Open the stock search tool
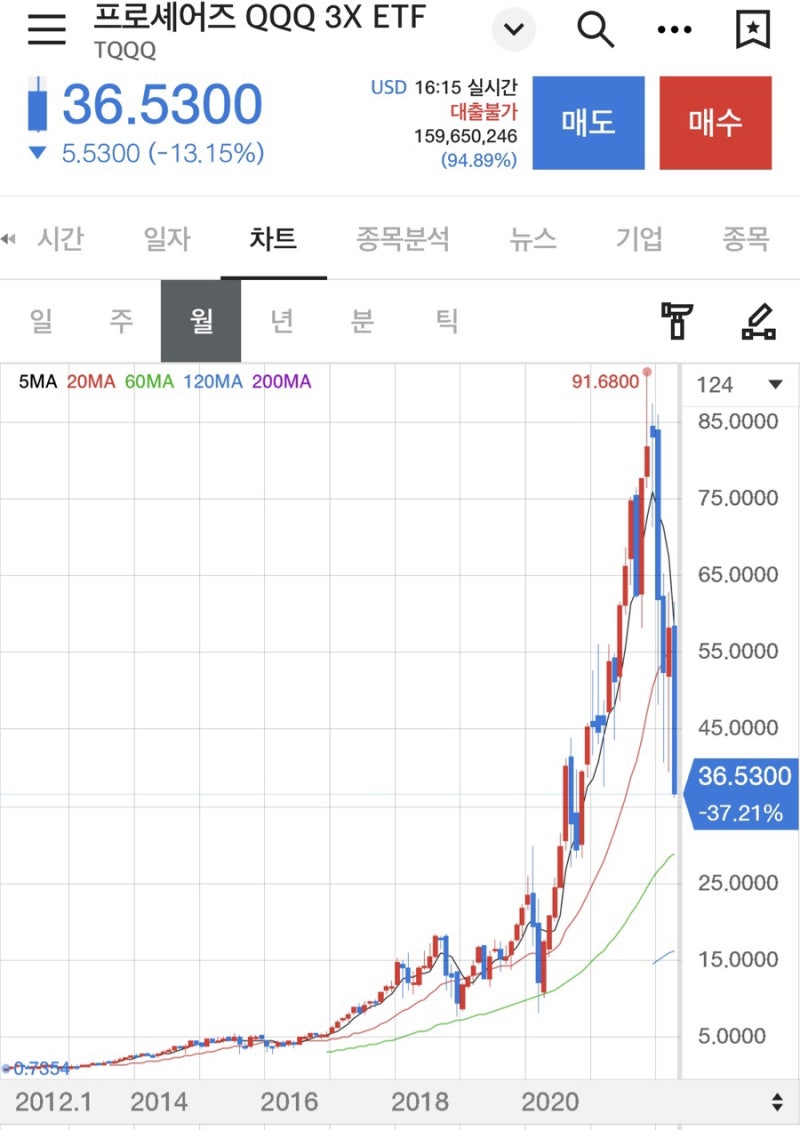The width and height of the screenshot is (800, 1130). [596, 30]
